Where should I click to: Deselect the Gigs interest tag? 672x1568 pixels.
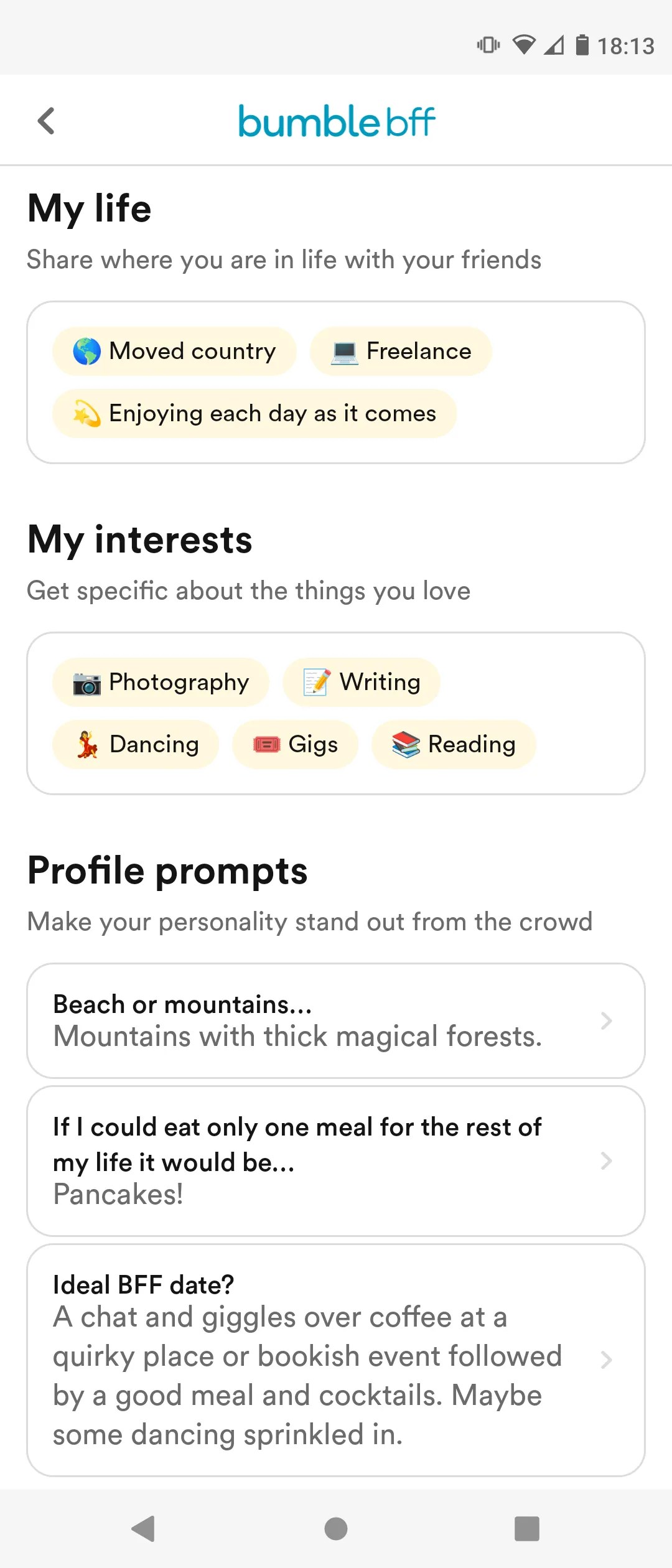296,744
